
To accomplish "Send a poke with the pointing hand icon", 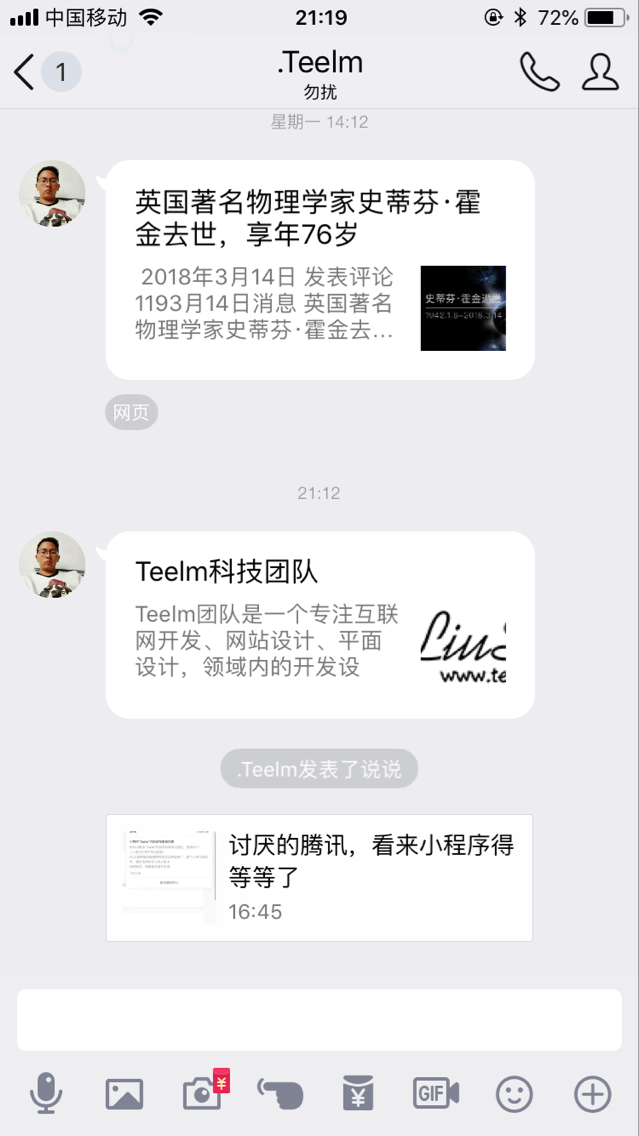I will pyautogui.click(x=280, y=1094).
